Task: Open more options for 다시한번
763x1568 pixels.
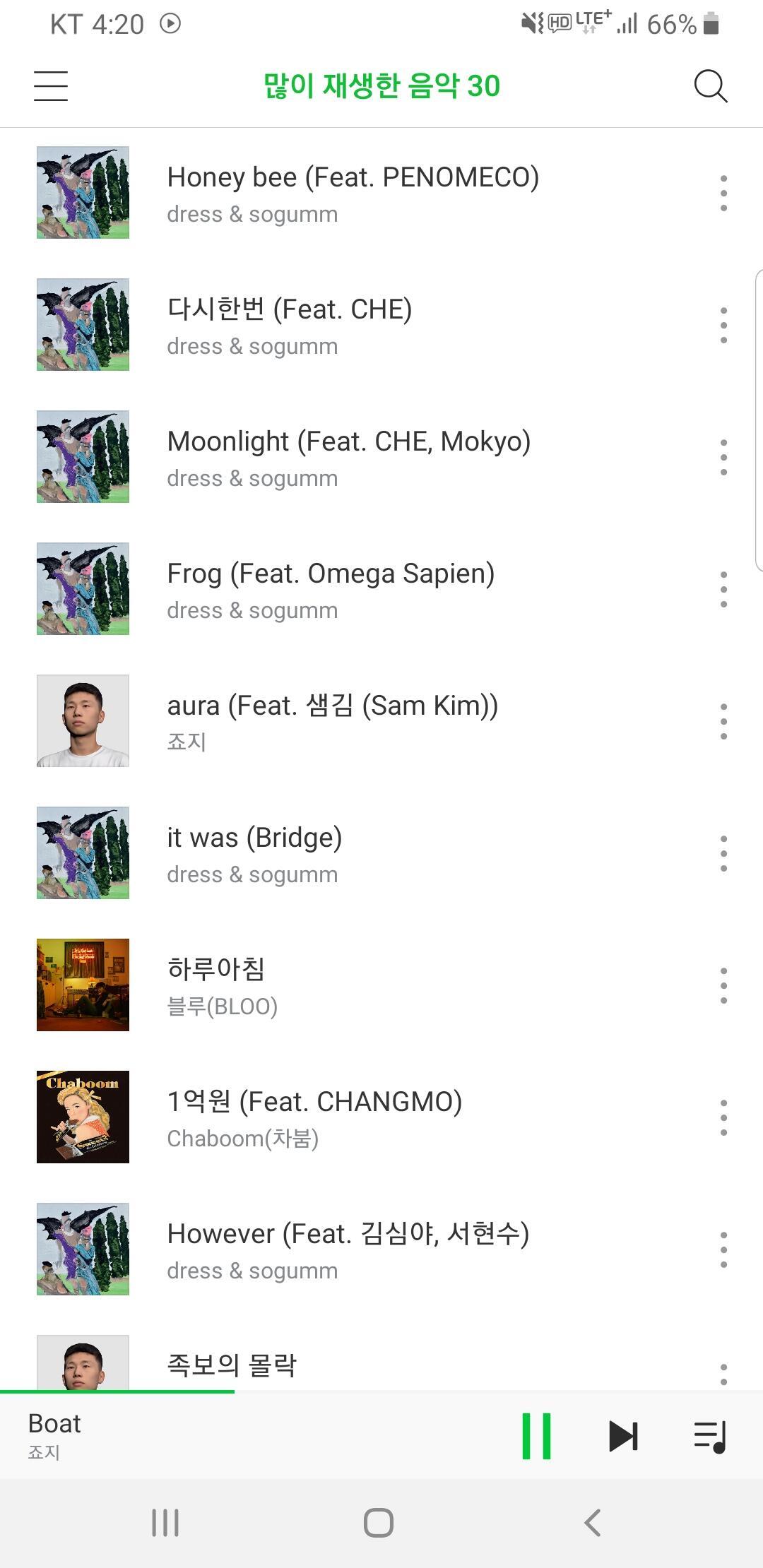Action: click(x=723, y=325)
